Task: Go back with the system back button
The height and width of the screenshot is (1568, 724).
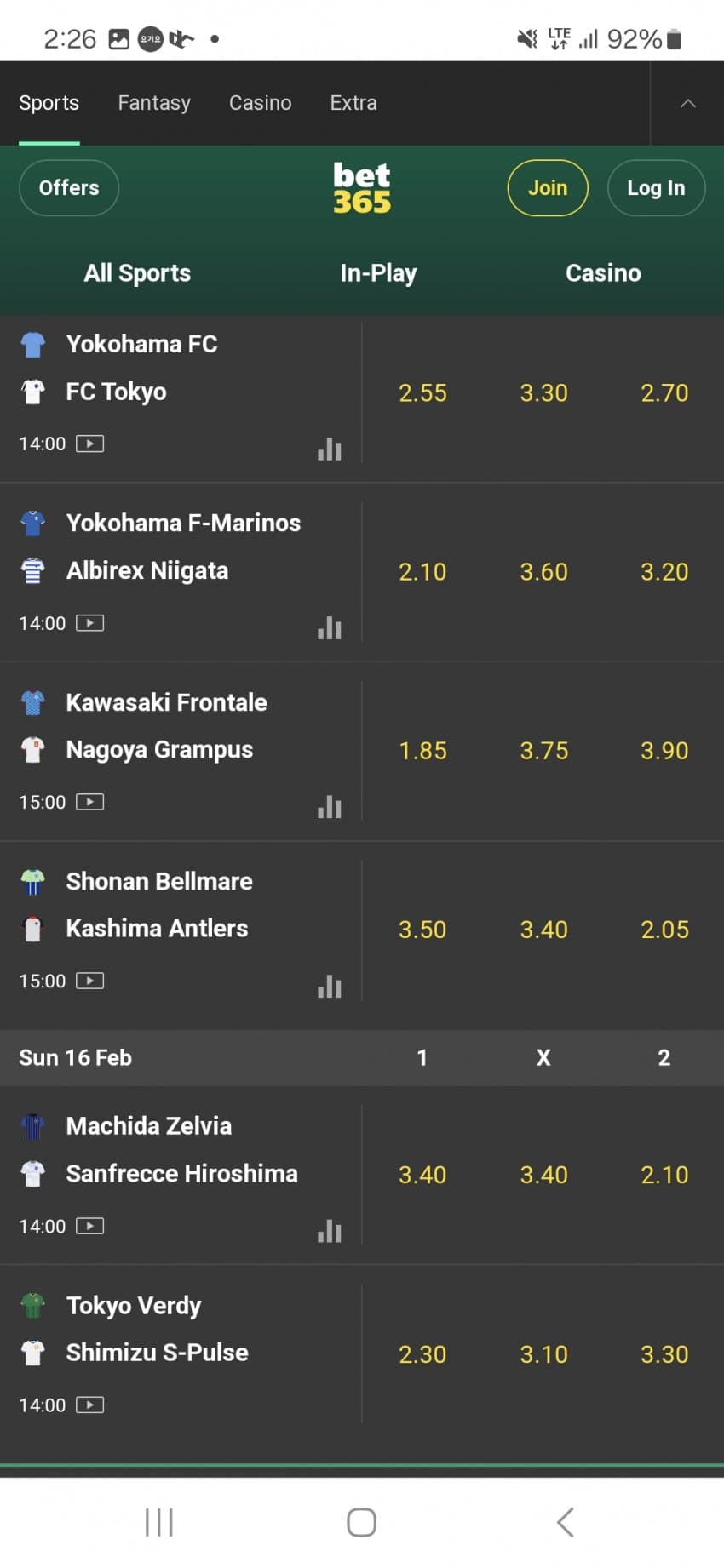Action: 565,1522
